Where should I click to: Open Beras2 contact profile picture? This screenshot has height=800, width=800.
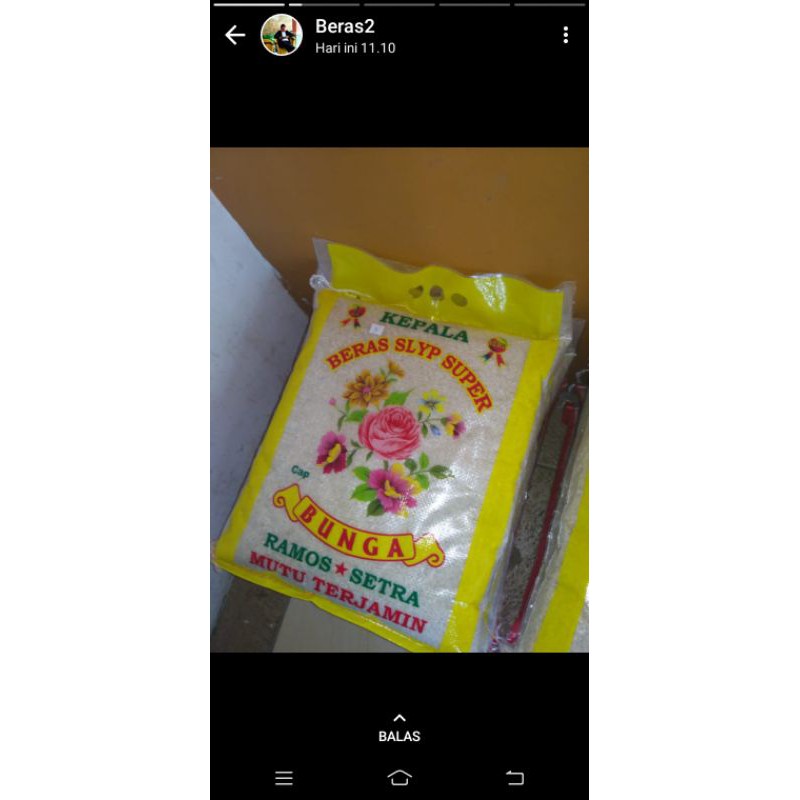click(x=282, y=36)
